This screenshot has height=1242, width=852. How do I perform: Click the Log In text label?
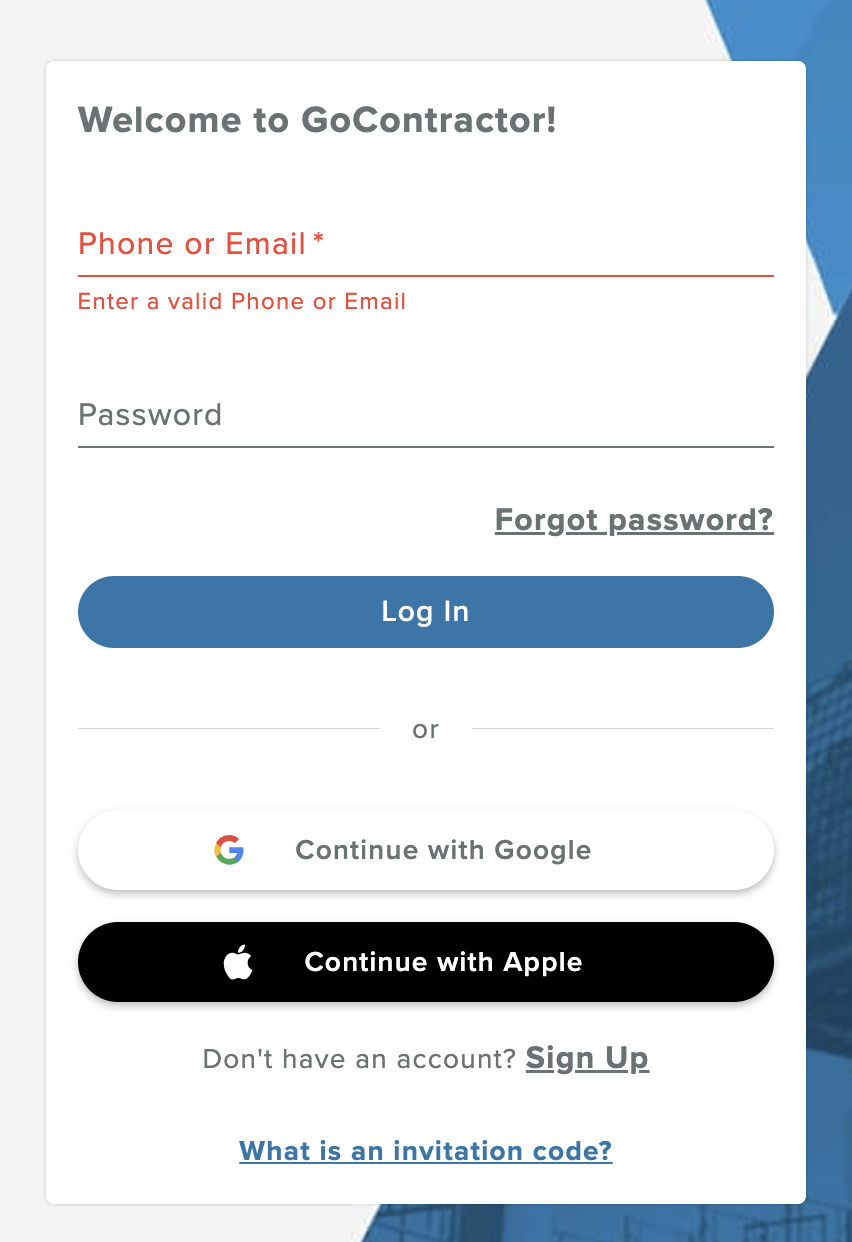[425, 611]
